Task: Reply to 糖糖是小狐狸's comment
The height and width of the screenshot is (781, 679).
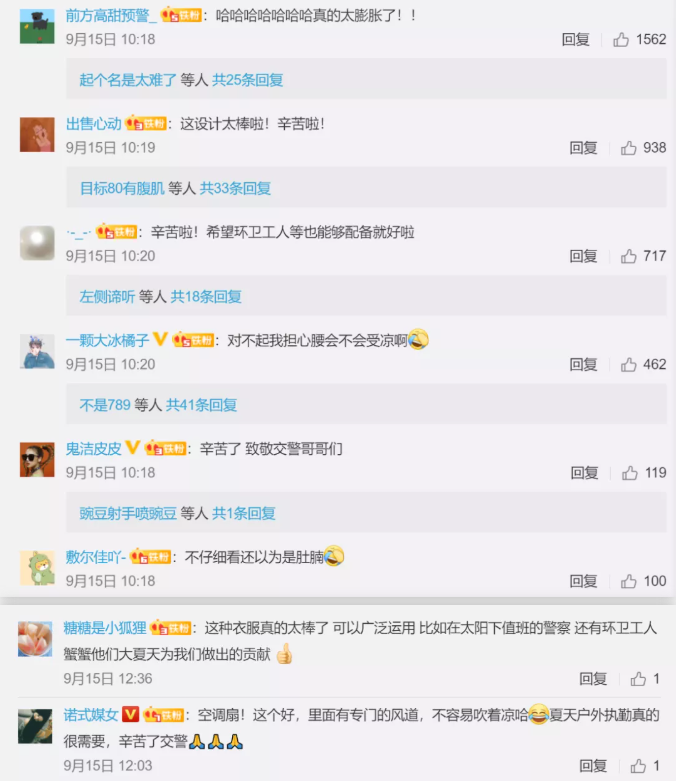Action: [593, 679]
